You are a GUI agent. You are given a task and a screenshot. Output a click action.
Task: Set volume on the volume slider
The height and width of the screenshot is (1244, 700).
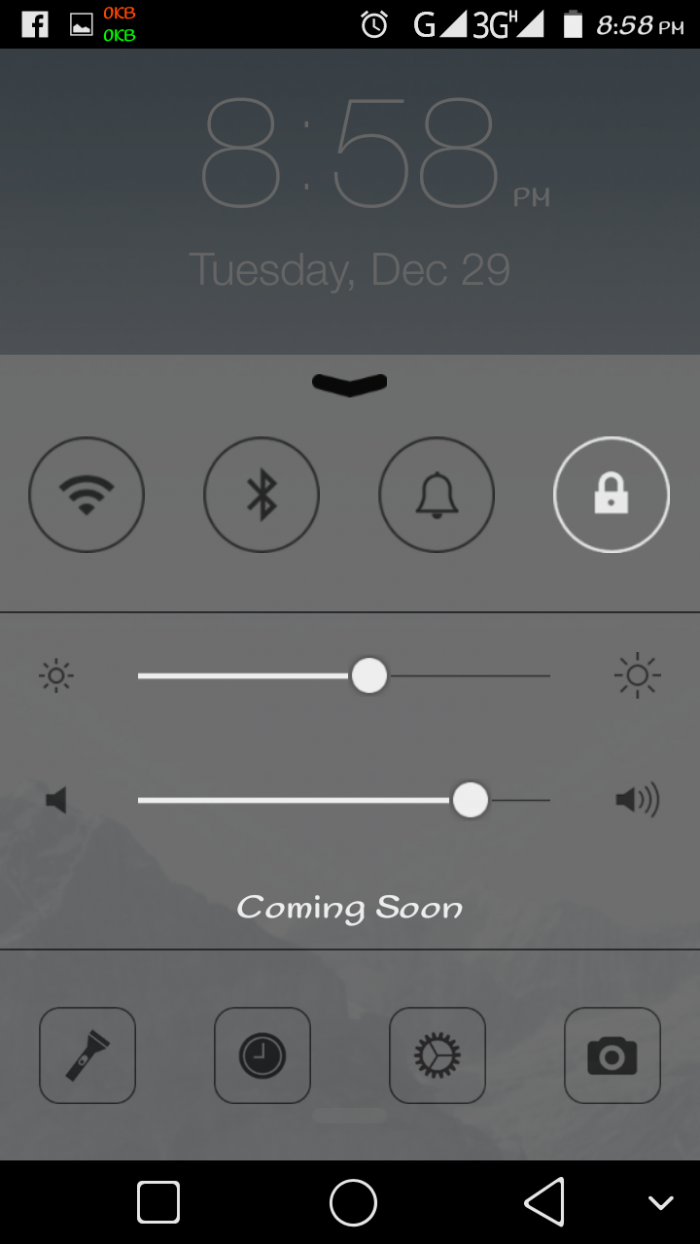[470, 800]
